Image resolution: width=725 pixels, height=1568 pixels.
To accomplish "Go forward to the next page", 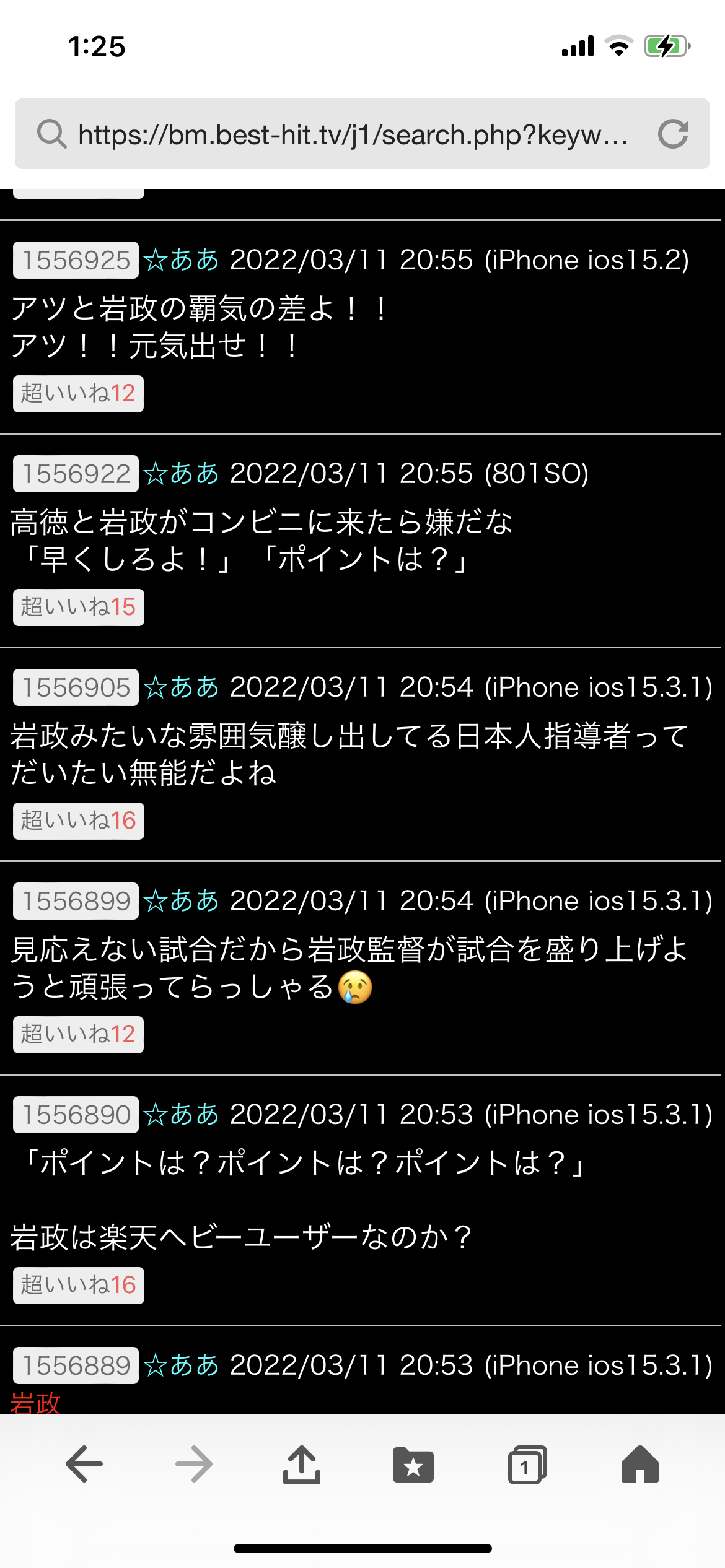I will tap(193, 1465).
